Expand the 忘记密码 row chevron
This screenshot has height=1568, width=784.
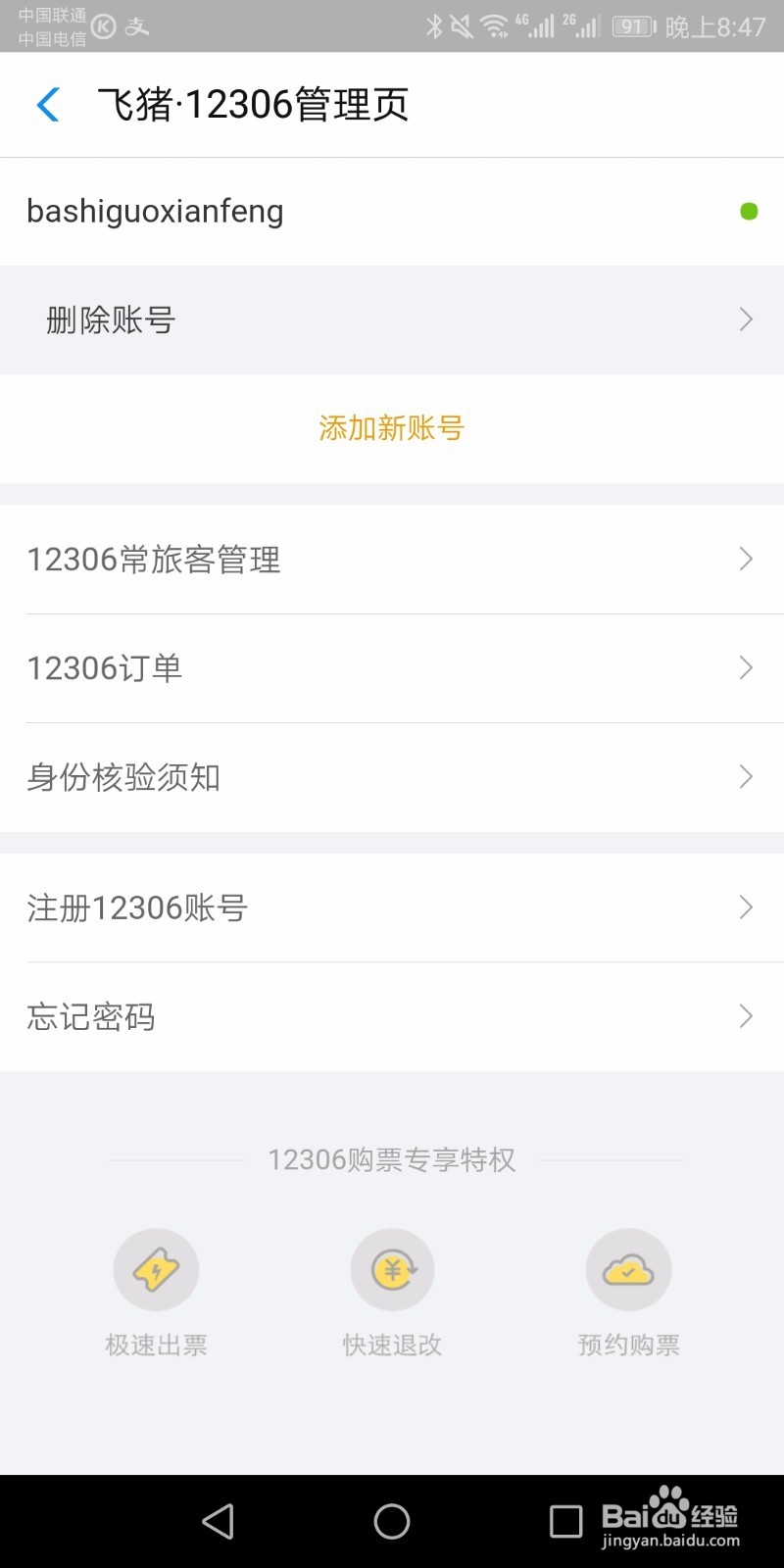pos(746,1016)
